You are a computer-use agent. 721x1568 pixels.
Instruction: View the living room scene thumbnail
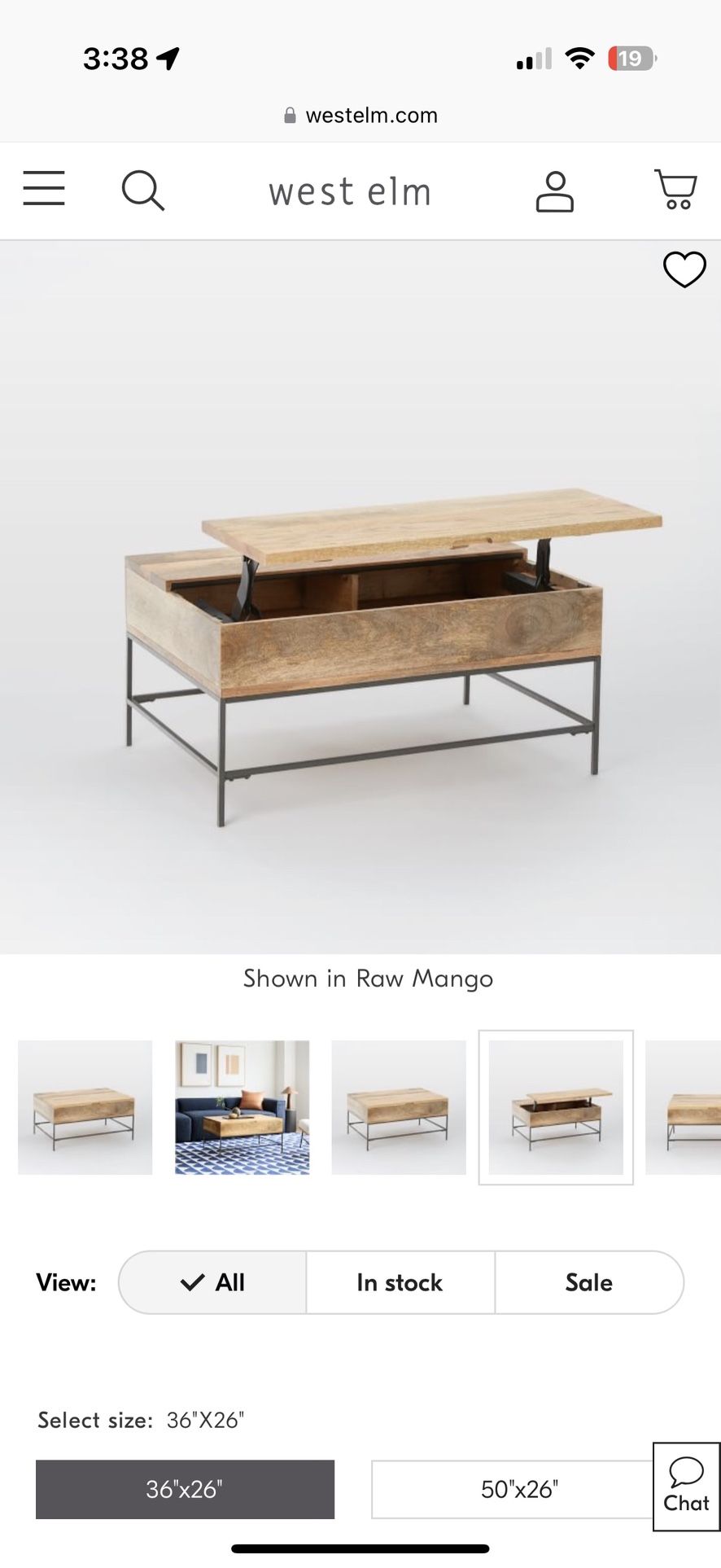click(243, 1107)
